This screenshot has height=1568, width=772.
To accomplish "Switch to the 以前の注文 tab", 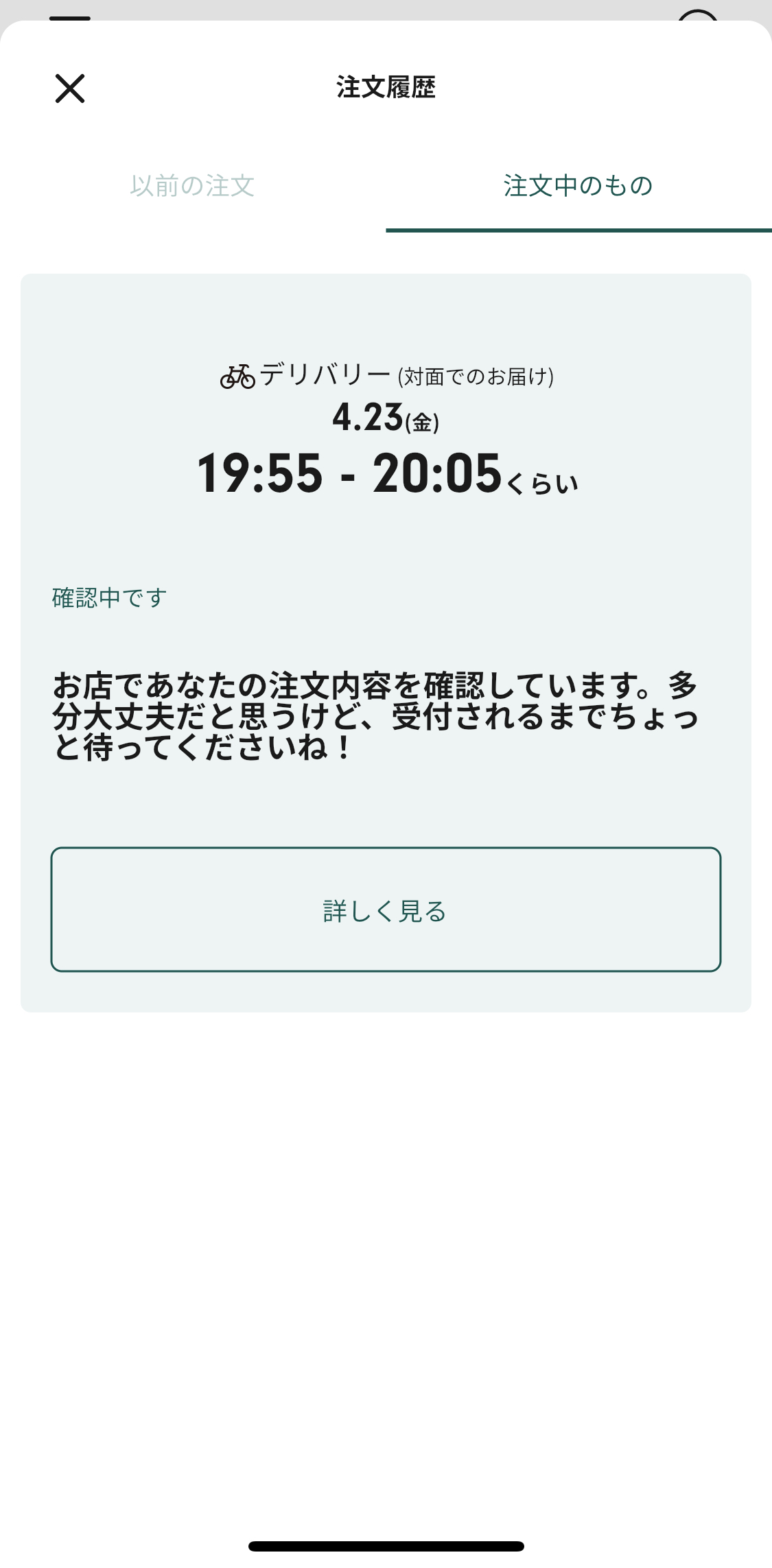I will click(x=193, y=186).
